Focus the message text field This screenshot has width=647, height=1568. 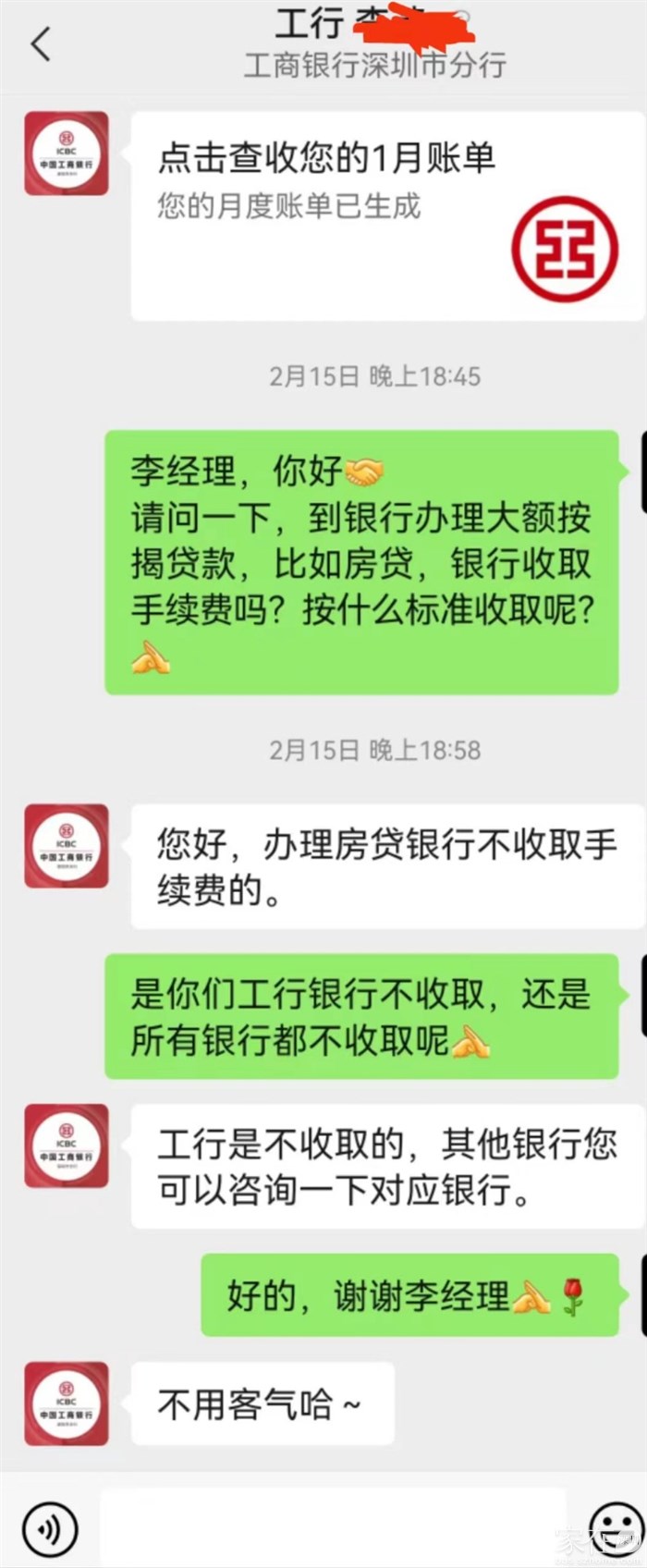(x=333, y=1528)
